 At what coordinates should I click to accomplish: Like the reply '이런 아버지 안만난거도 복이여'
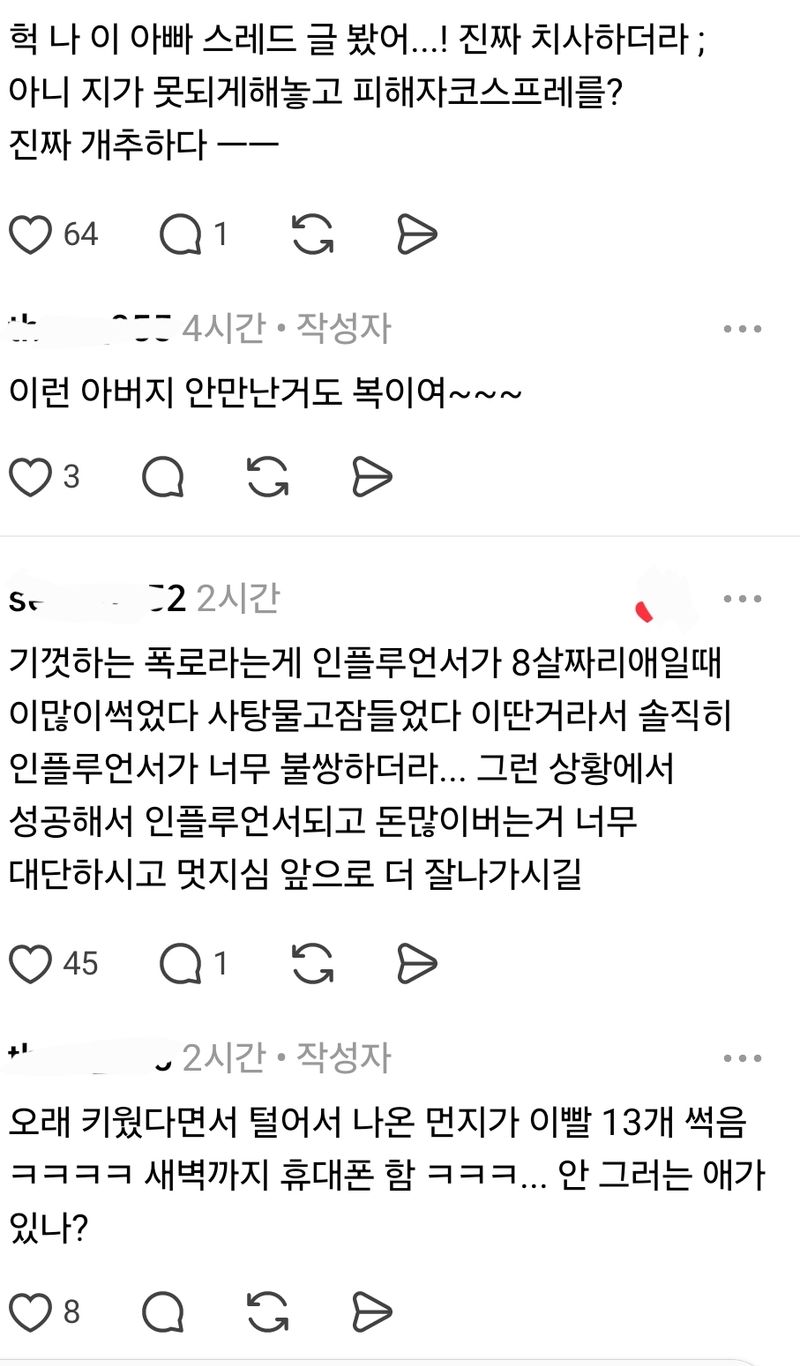30,477
